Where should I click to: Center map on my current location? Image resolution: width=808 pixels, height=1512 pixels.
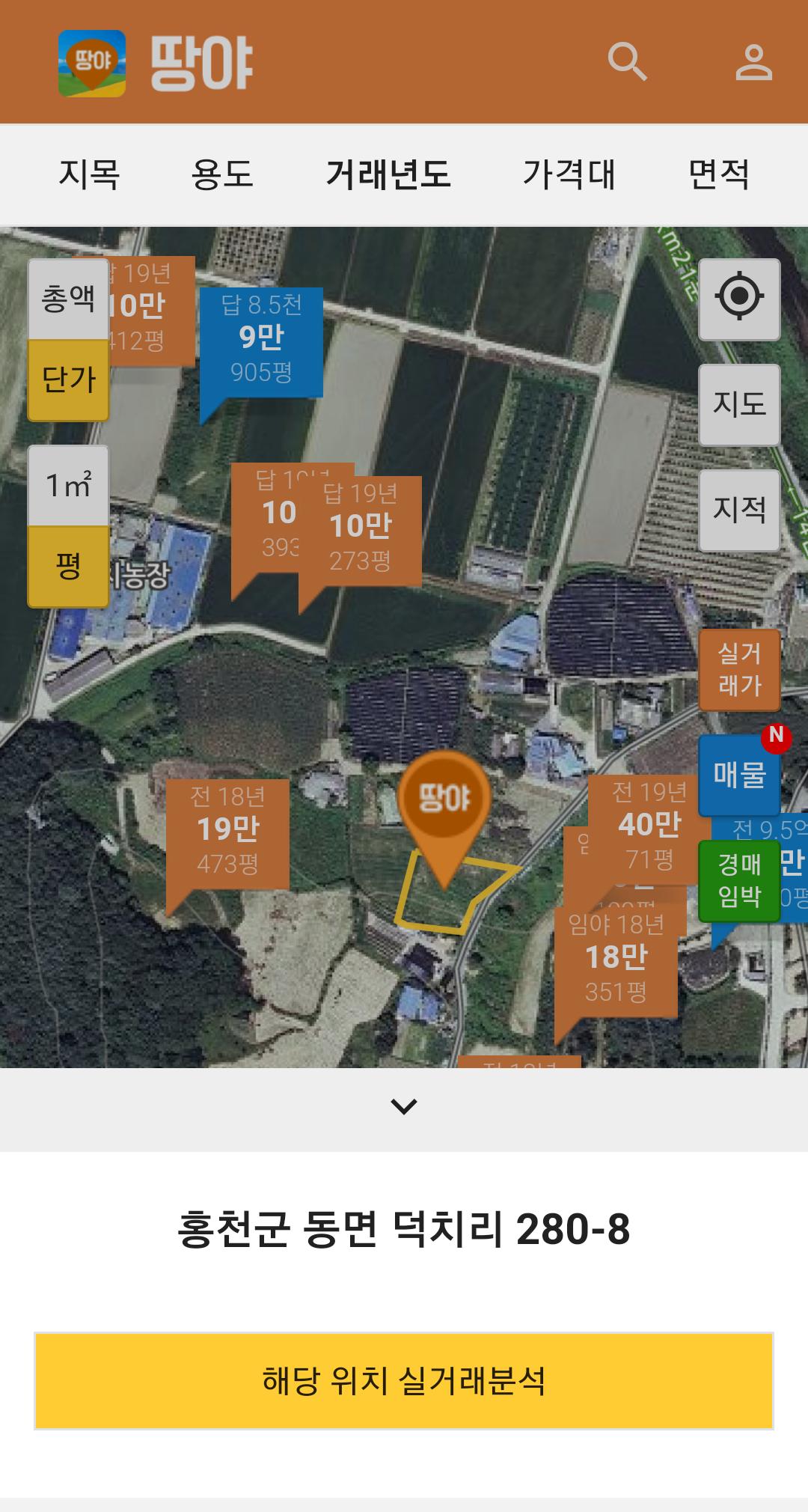pos(739,299)
